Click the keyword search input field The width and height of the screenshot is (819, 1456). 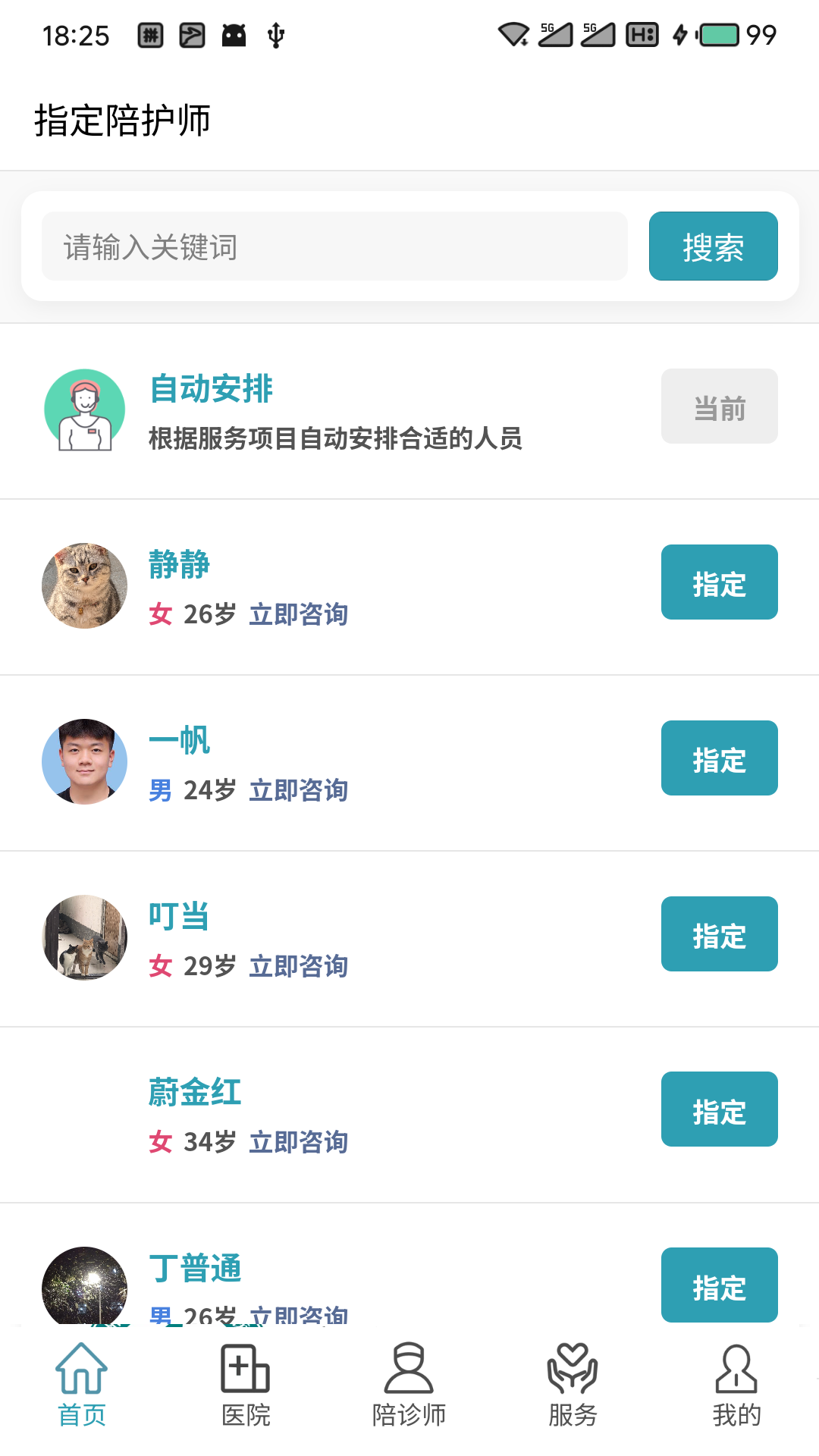point(334,245)
